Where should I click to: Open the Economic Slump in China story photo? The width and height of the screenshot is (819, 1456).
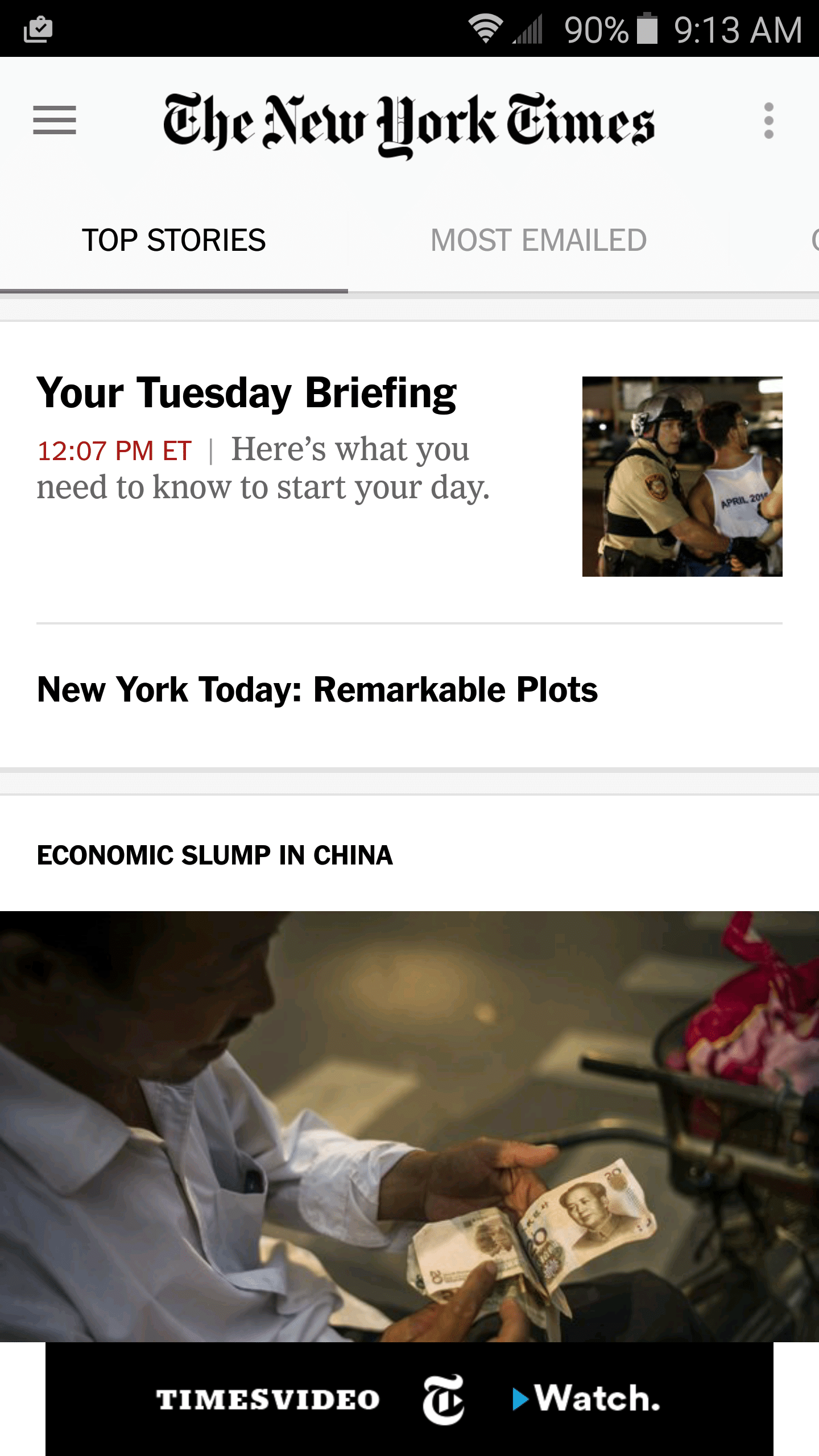(x=409, y=1126)
